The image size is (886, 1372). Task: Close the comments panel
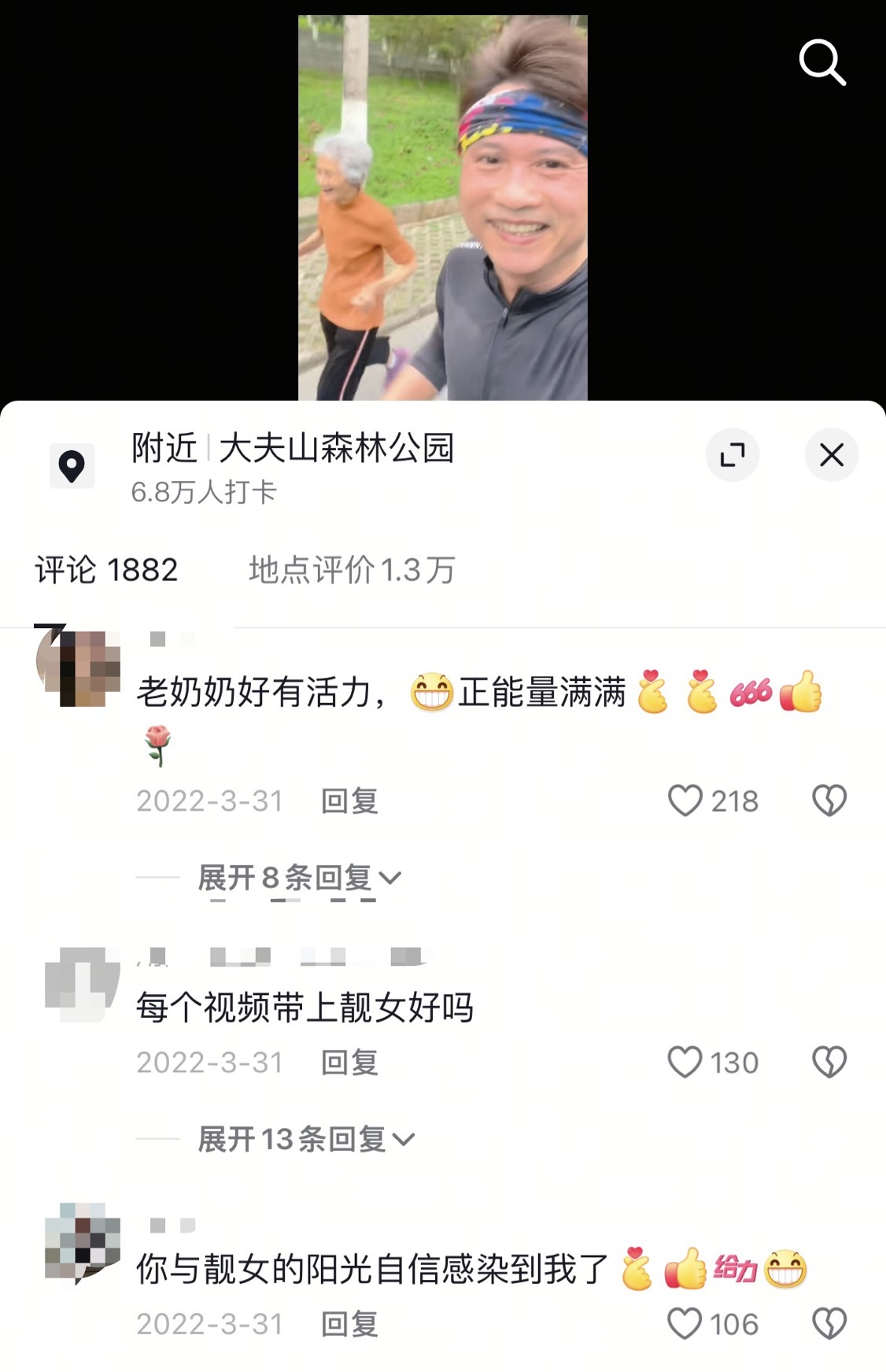pyautogui.click(x=831, y=455)
